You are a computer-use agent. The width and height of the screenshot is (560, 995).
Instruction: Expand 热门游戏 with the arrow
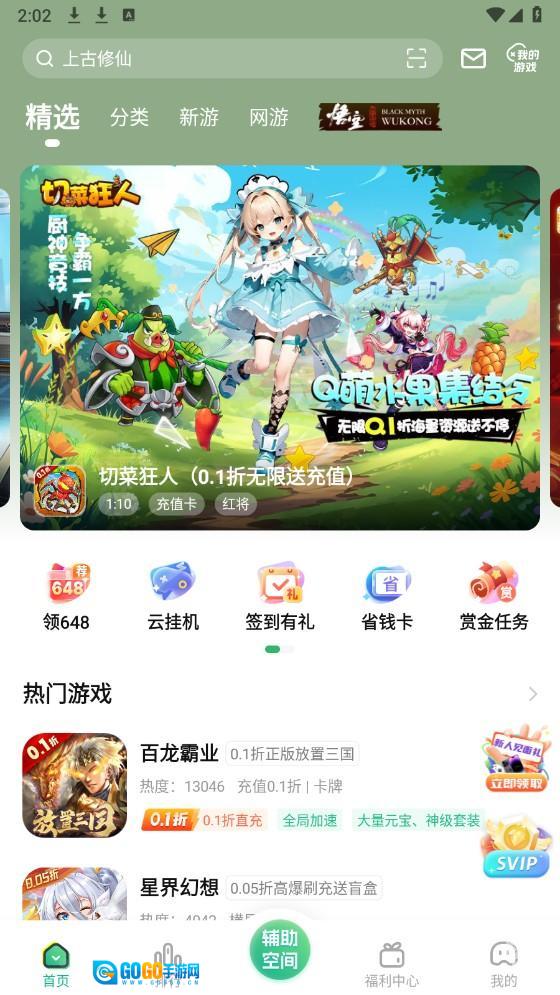[533, 694]
